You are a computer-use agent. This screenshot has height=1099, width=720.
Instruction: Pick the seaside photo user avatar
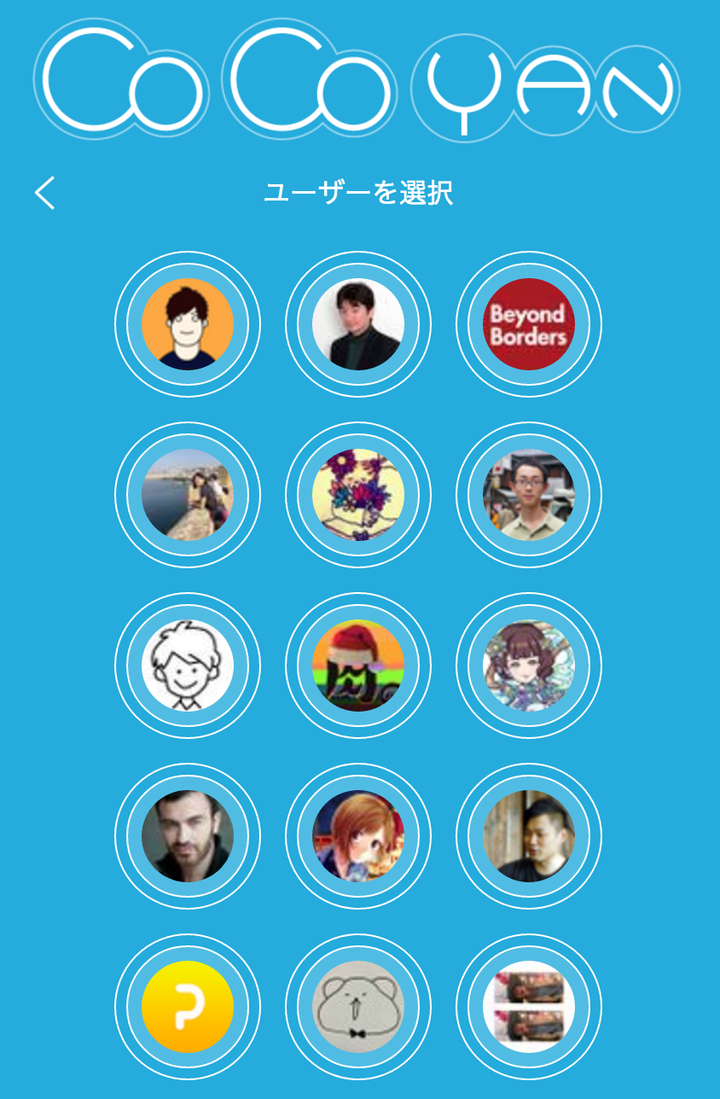click(188, 495)
